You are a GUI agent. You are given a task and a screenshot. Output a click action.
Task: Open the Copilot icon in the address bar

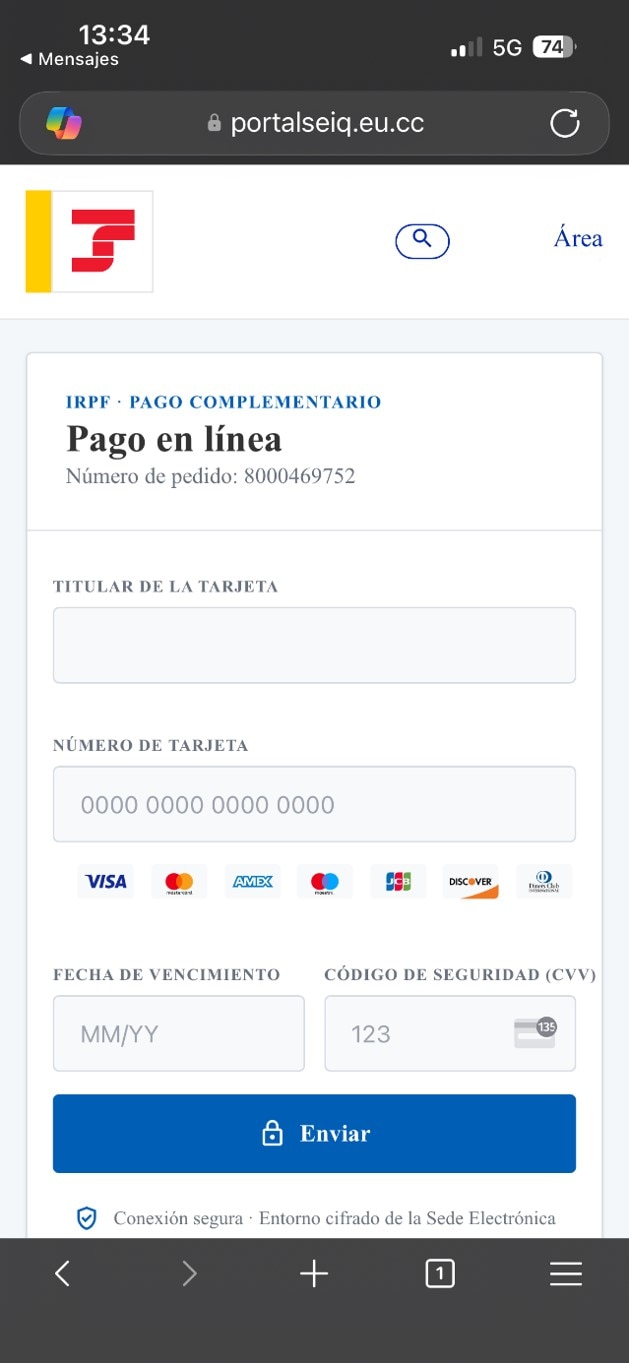(64, 123)
